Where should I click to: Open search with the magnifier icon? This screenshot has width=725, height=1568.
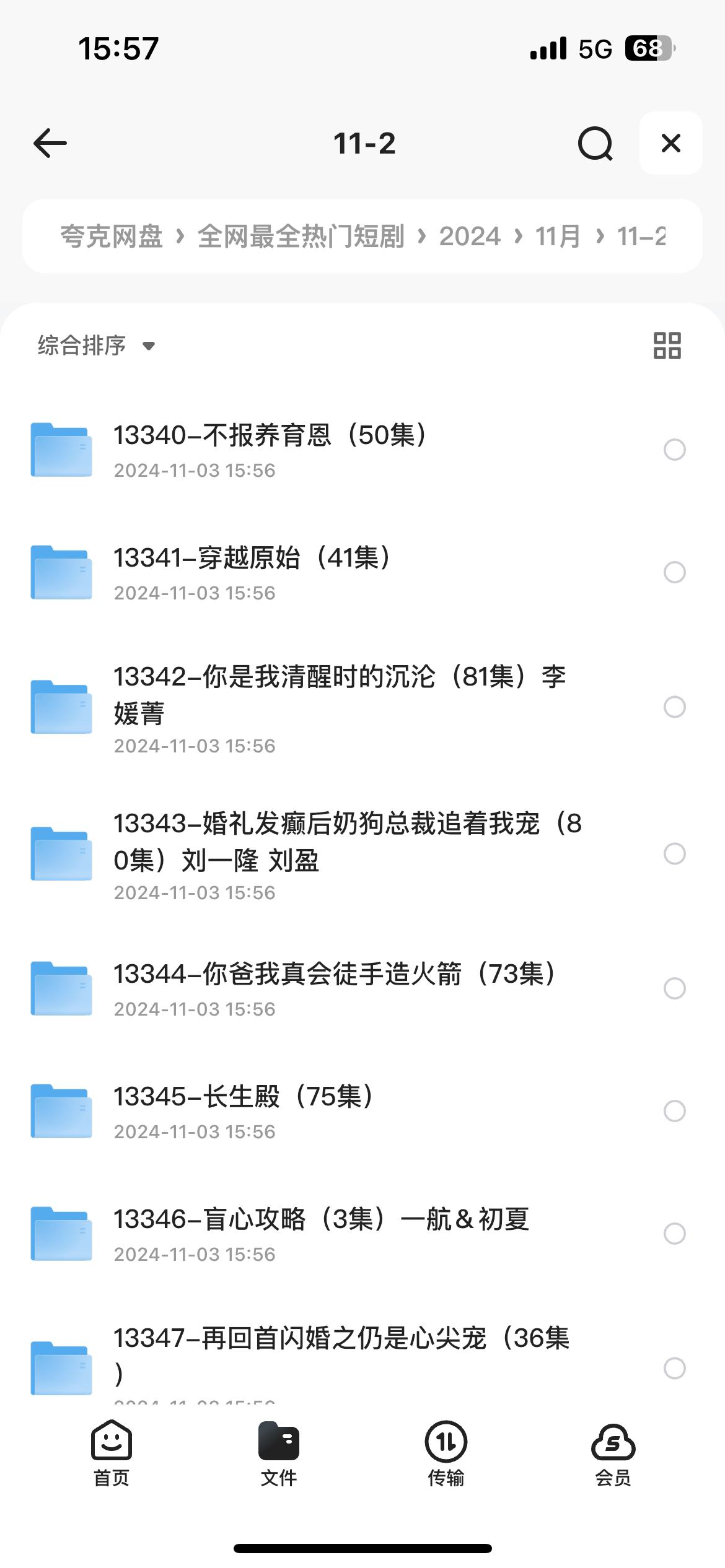pos(595,144)
